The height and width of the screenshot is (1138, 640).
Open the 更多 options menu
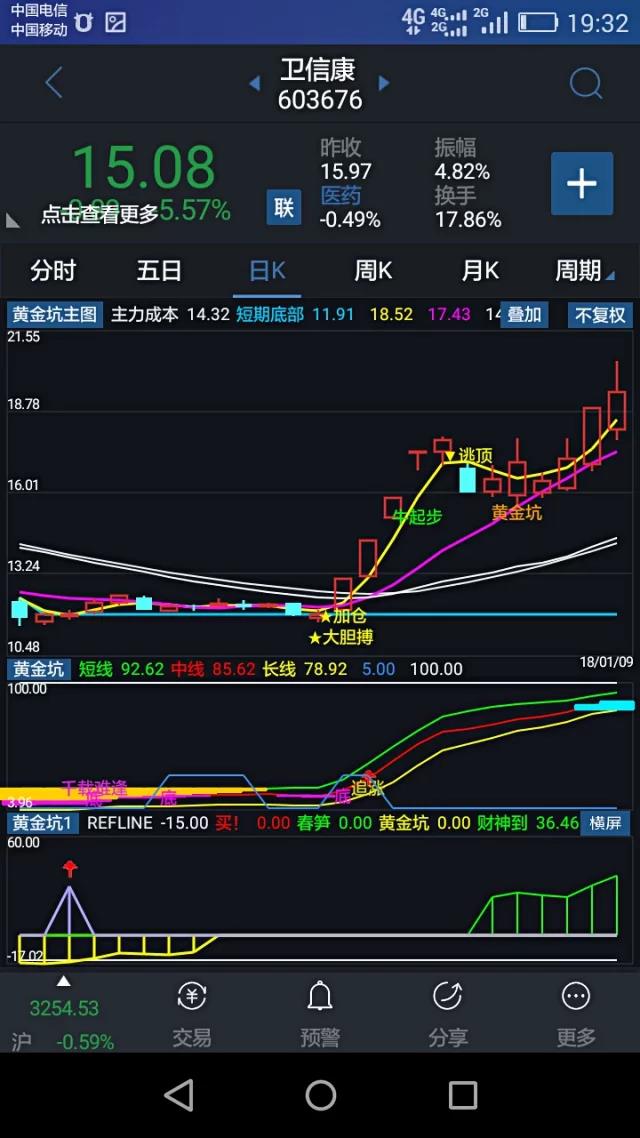pos(575,1013)
